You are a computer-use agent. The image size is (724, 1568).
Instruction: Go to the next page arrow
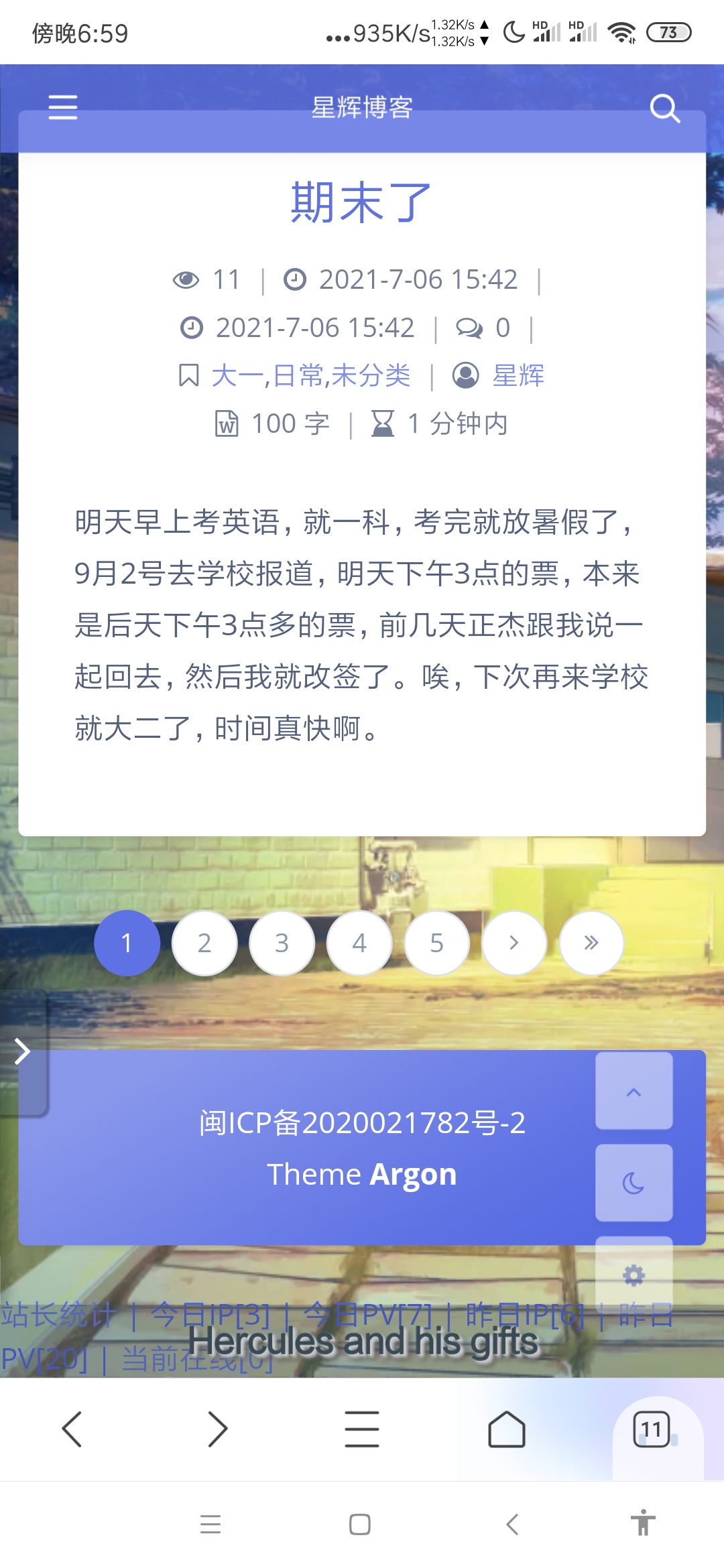tap(514, 943)
